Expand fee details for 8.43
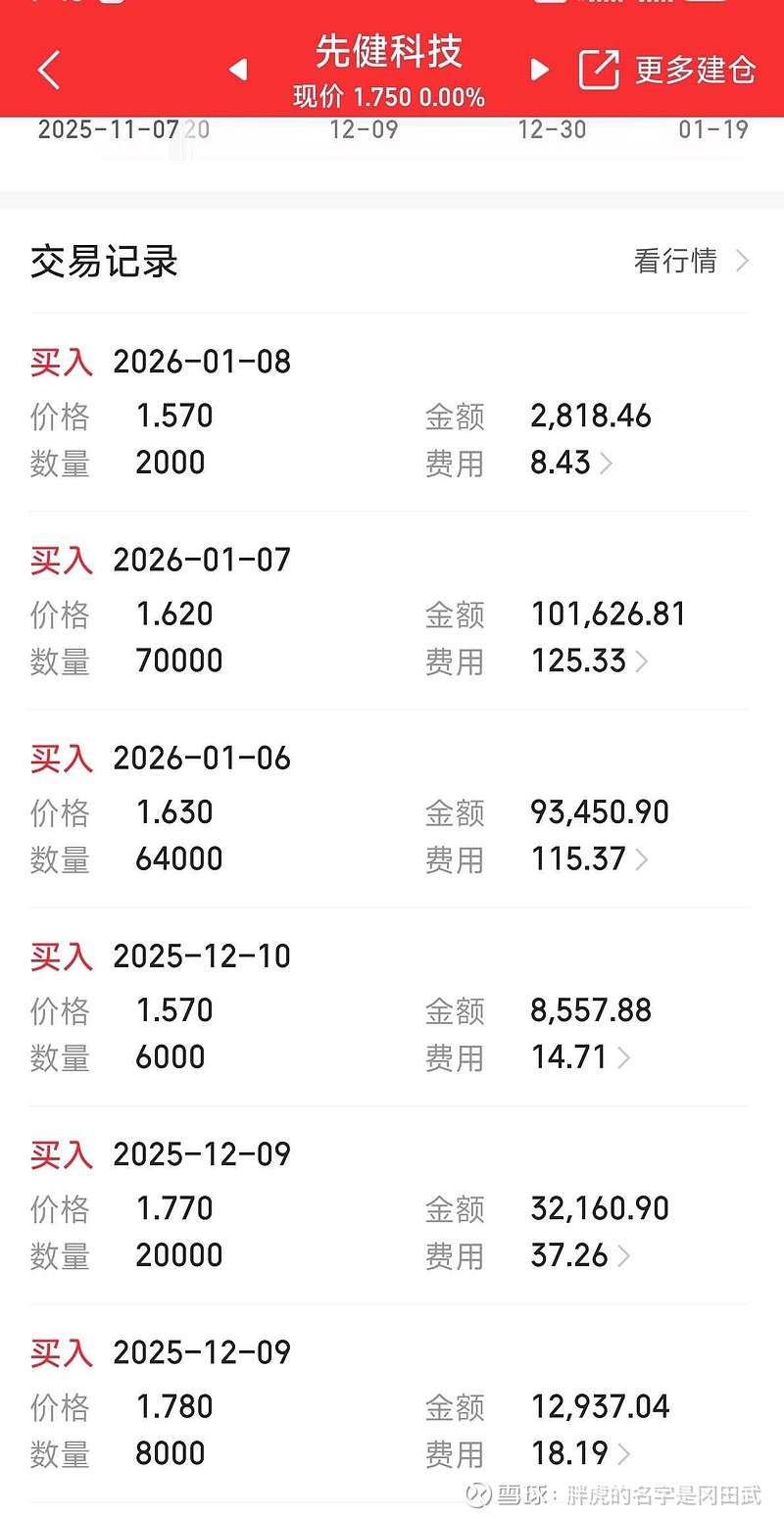Image resolution: width=784 pixels, height=1519 pixels. [x=606, y=464]
